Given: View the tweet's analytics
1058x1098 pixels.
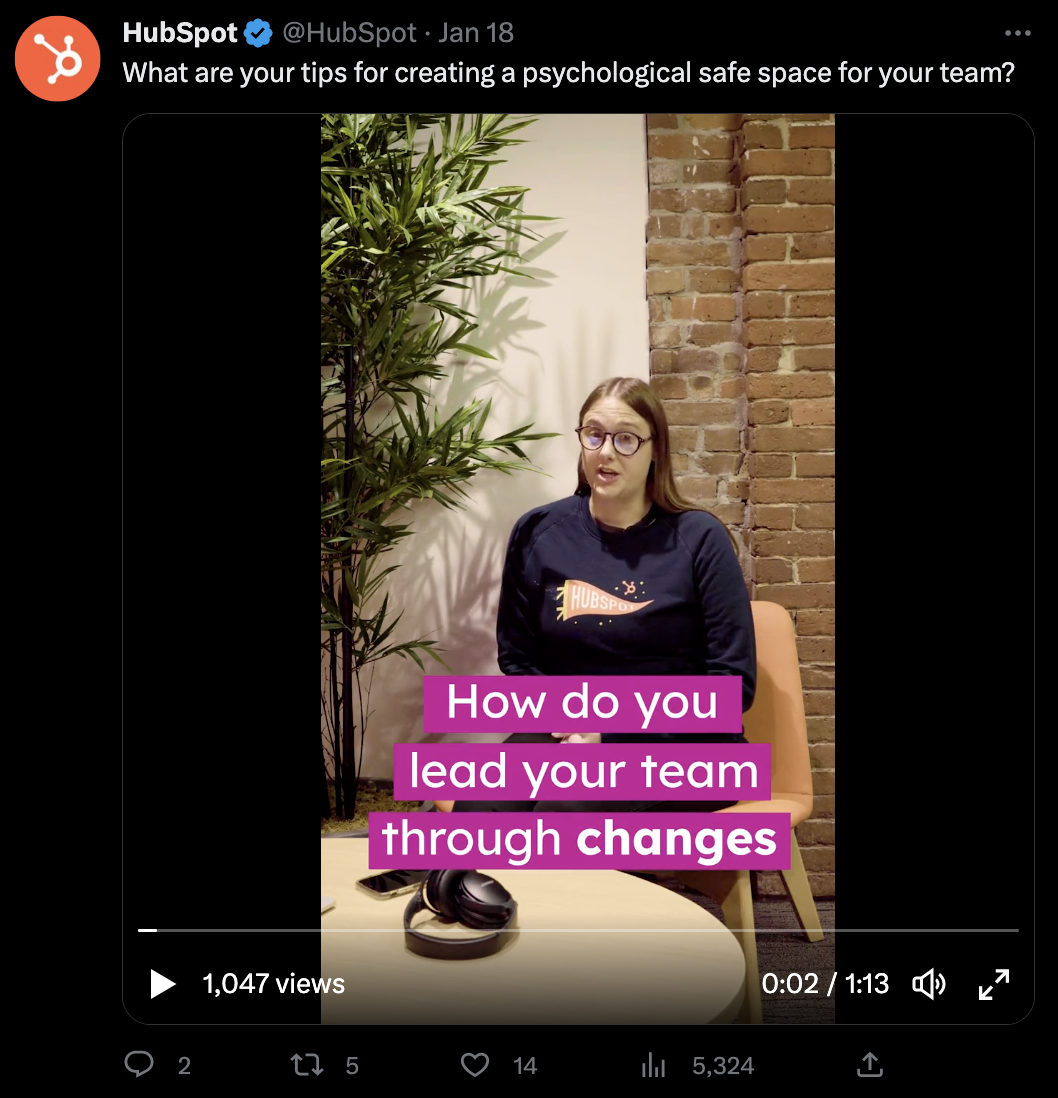Looking at the screenshot, I should (653, 1065).
